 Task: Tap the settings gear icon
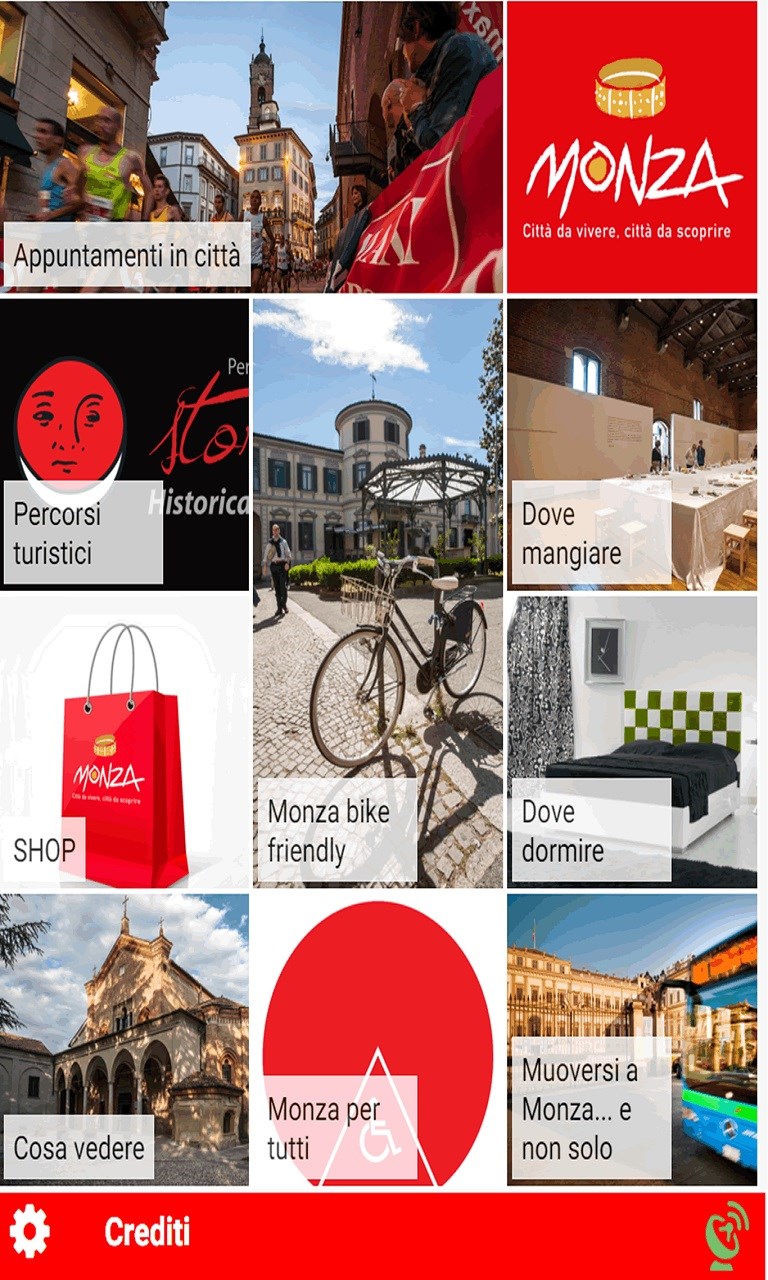tap(30, 1233)
